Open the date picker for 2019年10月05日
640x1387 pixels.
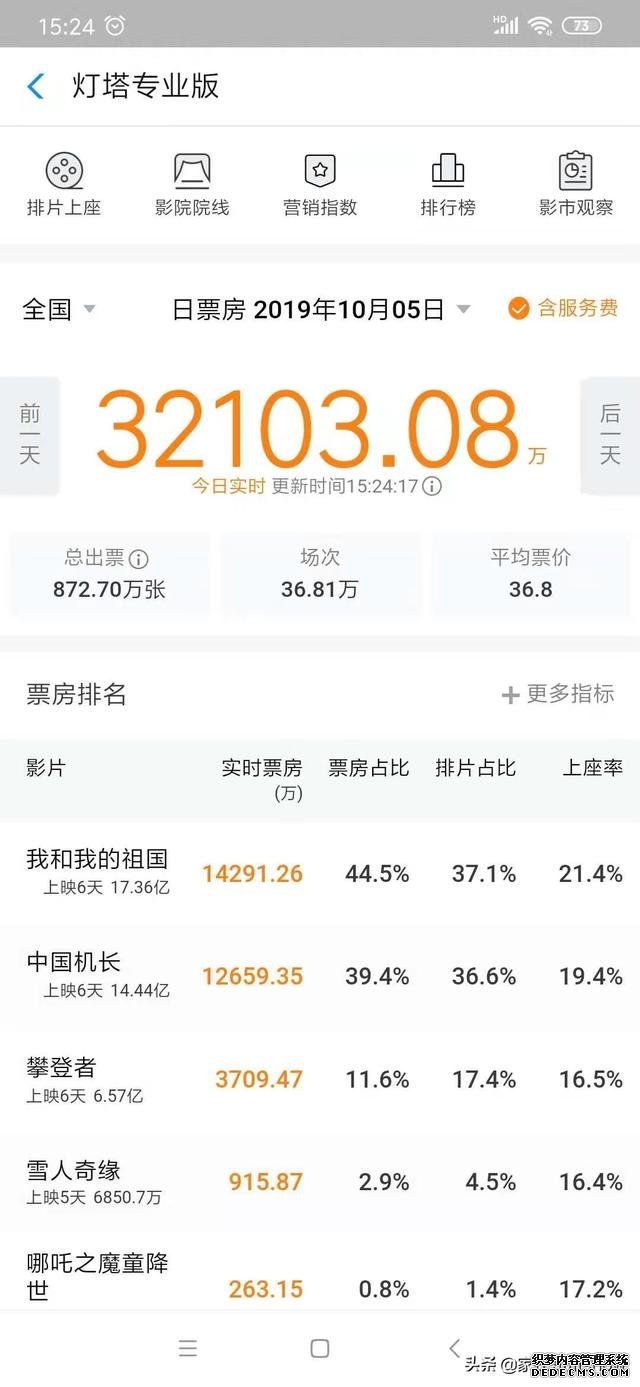320,309
